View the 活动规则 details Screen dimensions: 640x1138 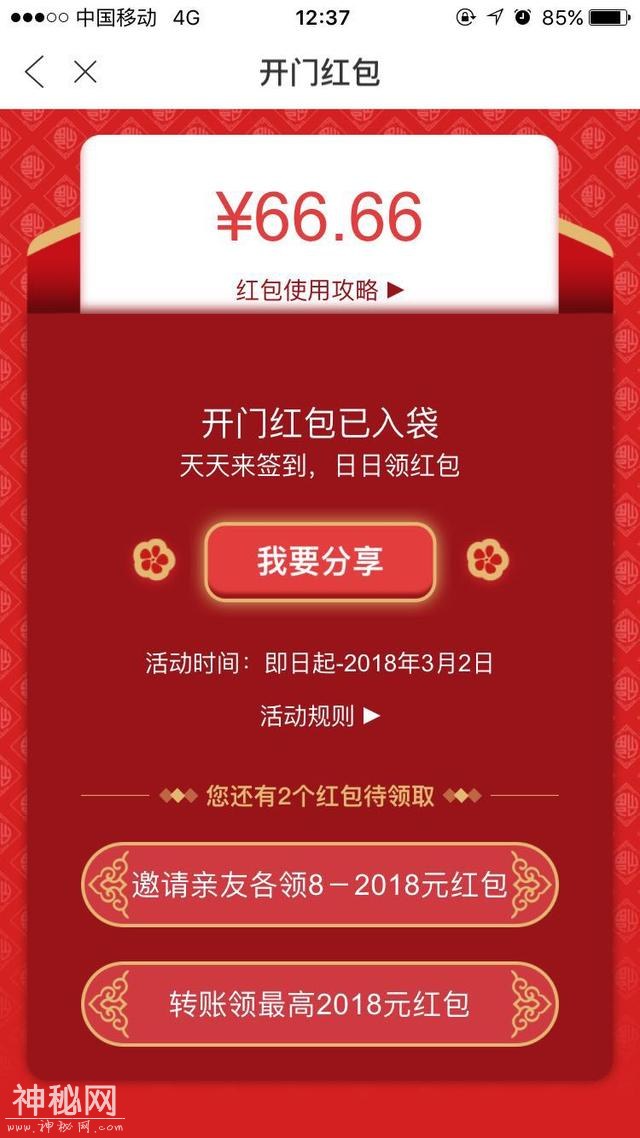(320, 716)
